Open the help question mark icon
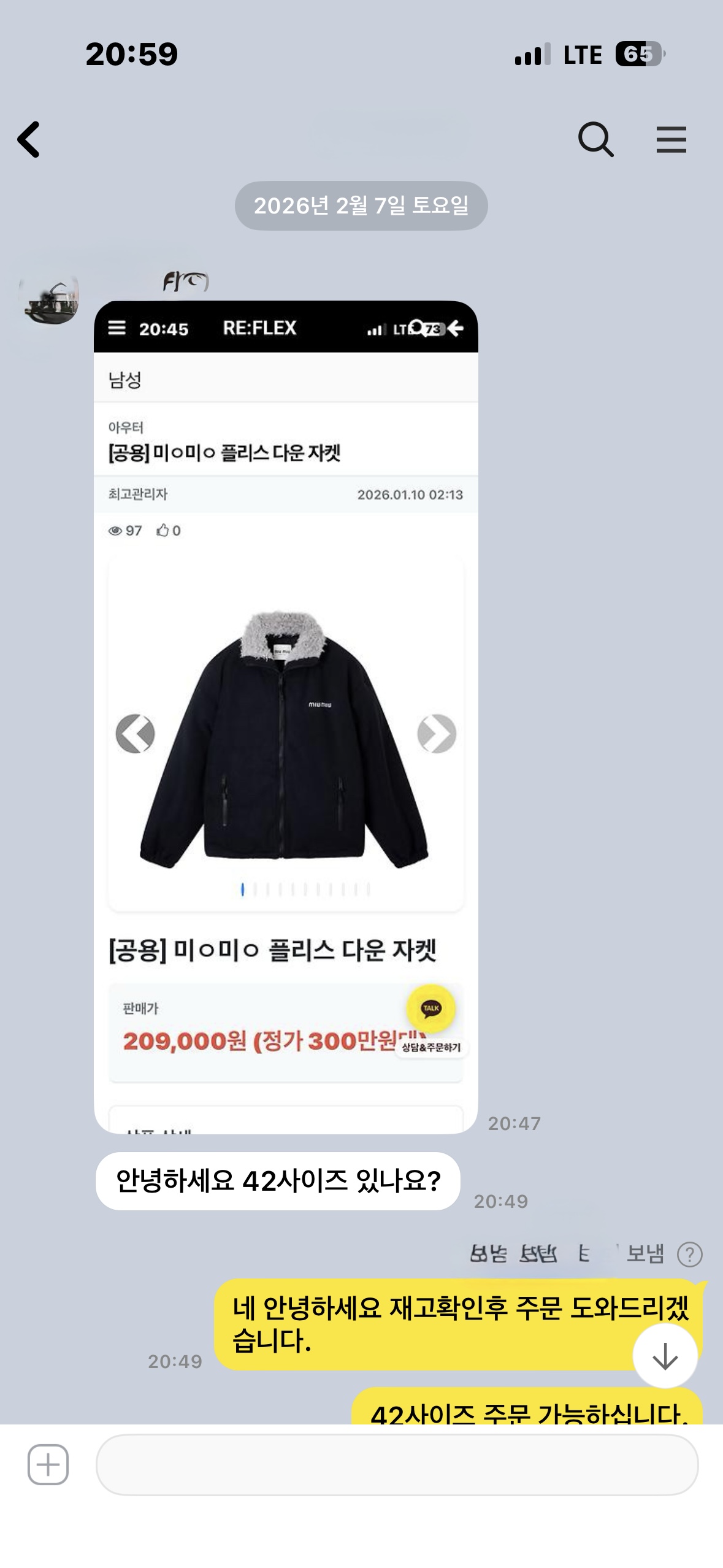Image resolution: width=723 pixels, height=1568 pixels. [x=689, y=1255]
